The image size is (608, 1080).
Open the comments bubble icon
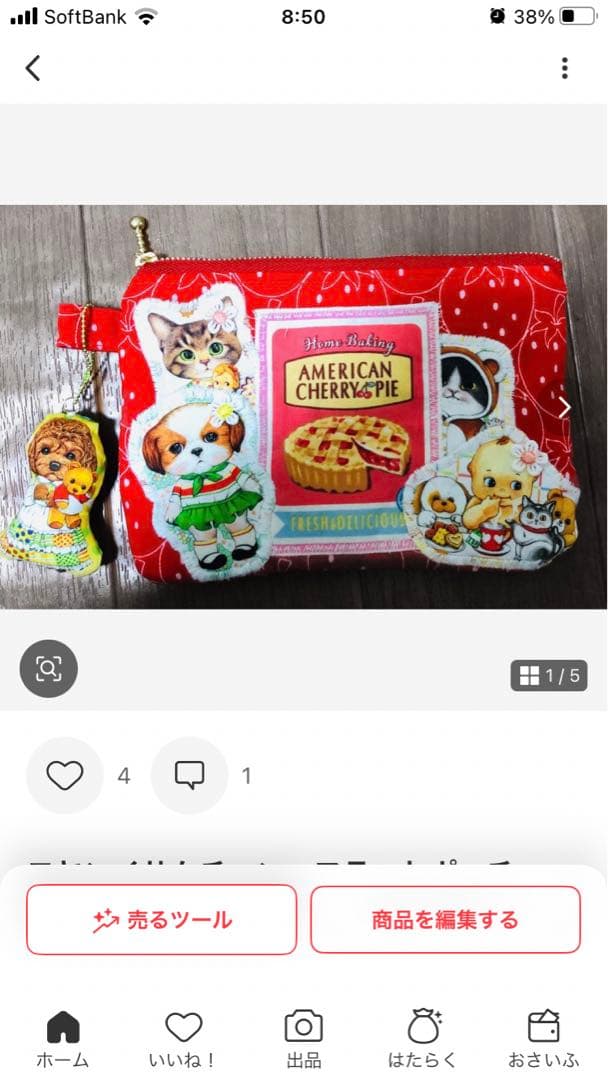[189, 775]
